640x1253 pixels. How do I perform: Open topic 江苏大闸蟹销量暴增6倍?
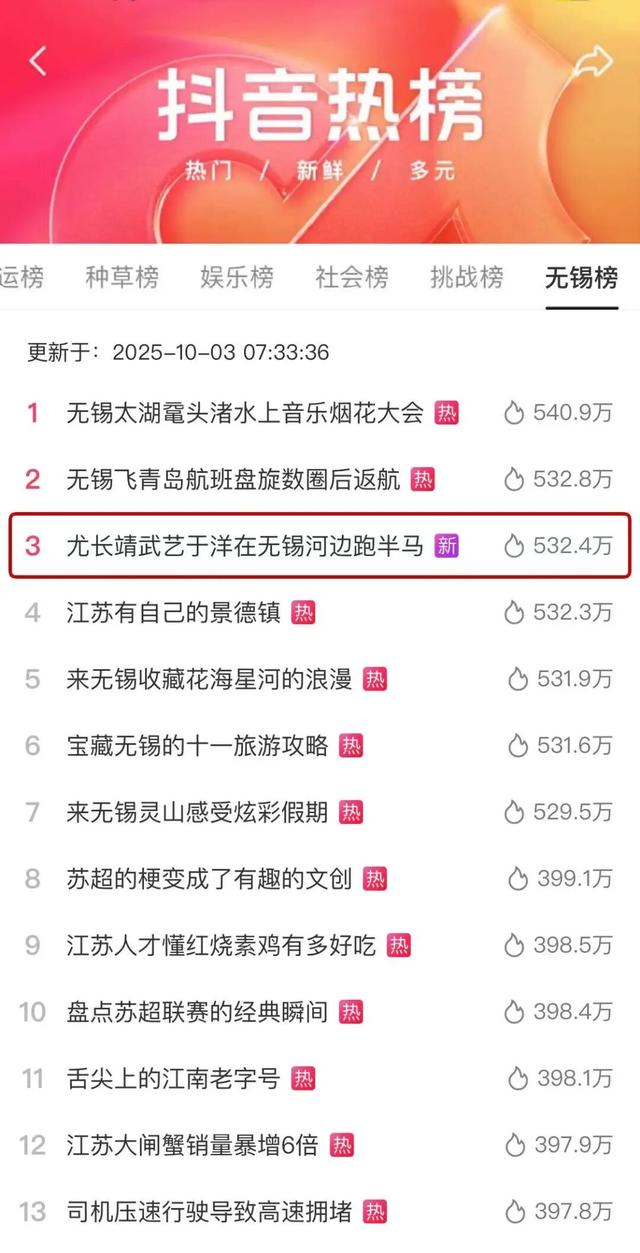pos(192,1145)
